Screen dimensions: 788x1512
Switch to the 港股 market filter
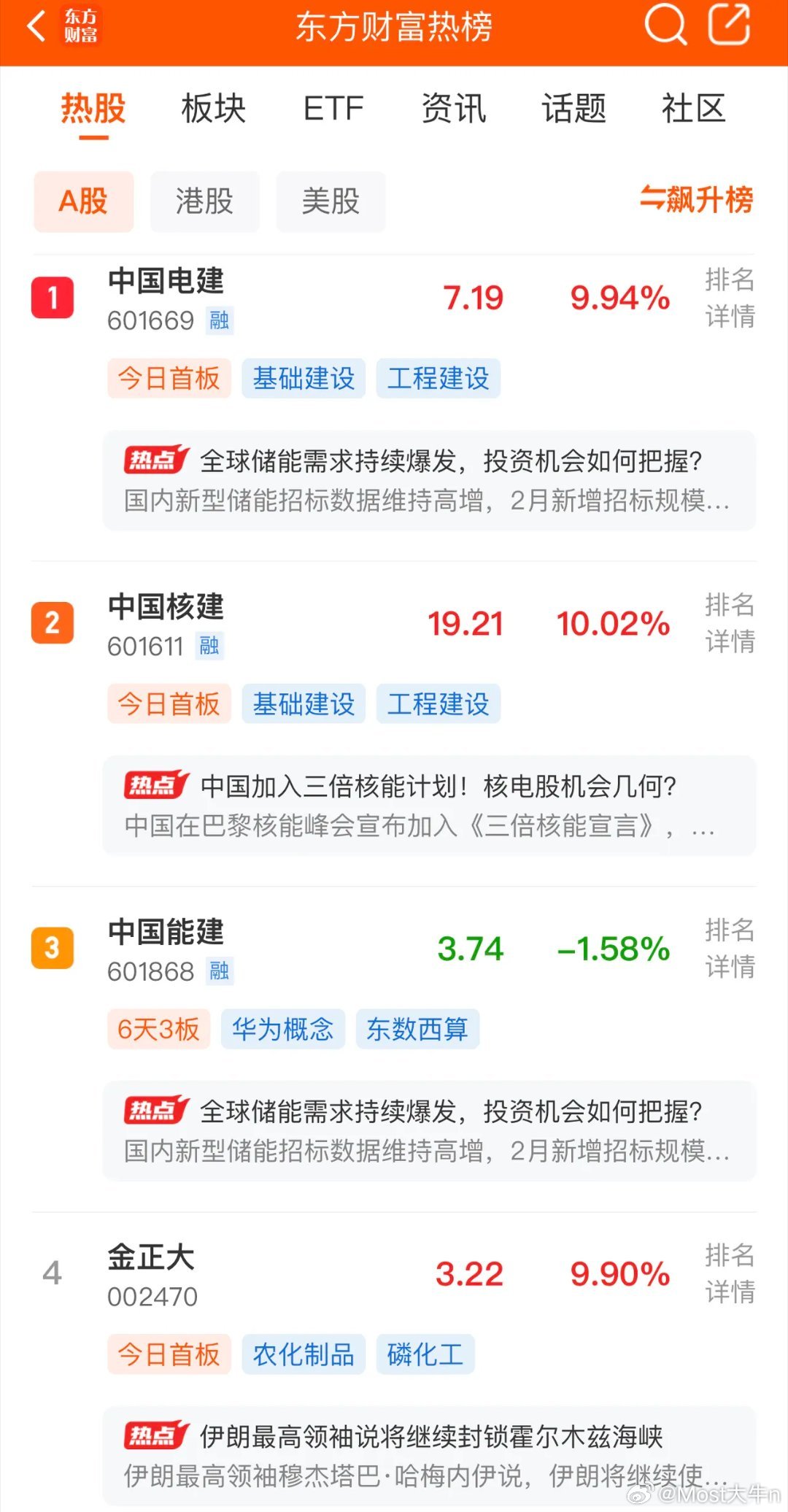[x=204, y=202]
